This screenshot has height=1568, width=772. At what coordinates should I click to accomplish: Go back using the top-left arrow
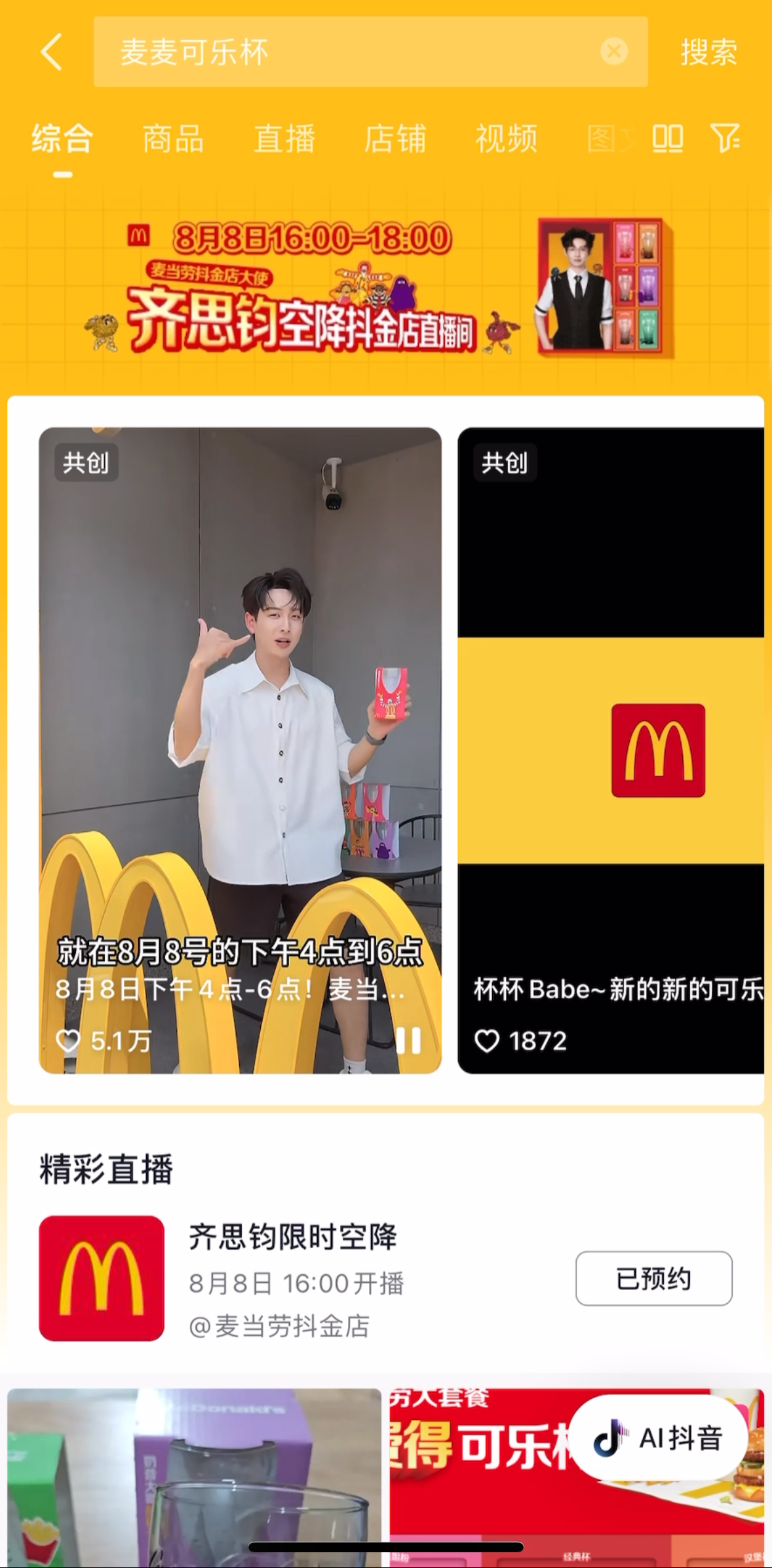point(52,52)
